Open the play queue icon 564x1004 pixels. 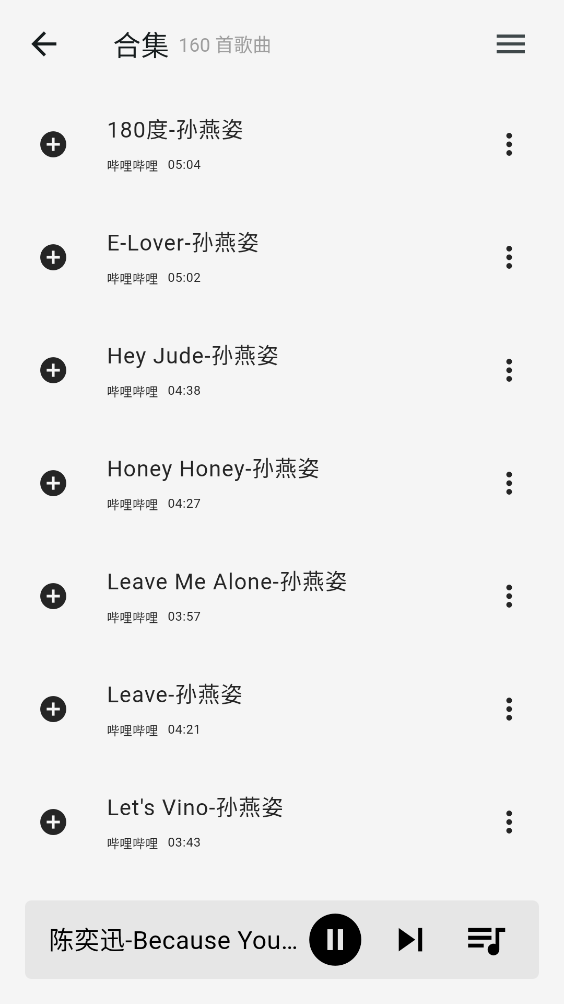pos(487,939)
